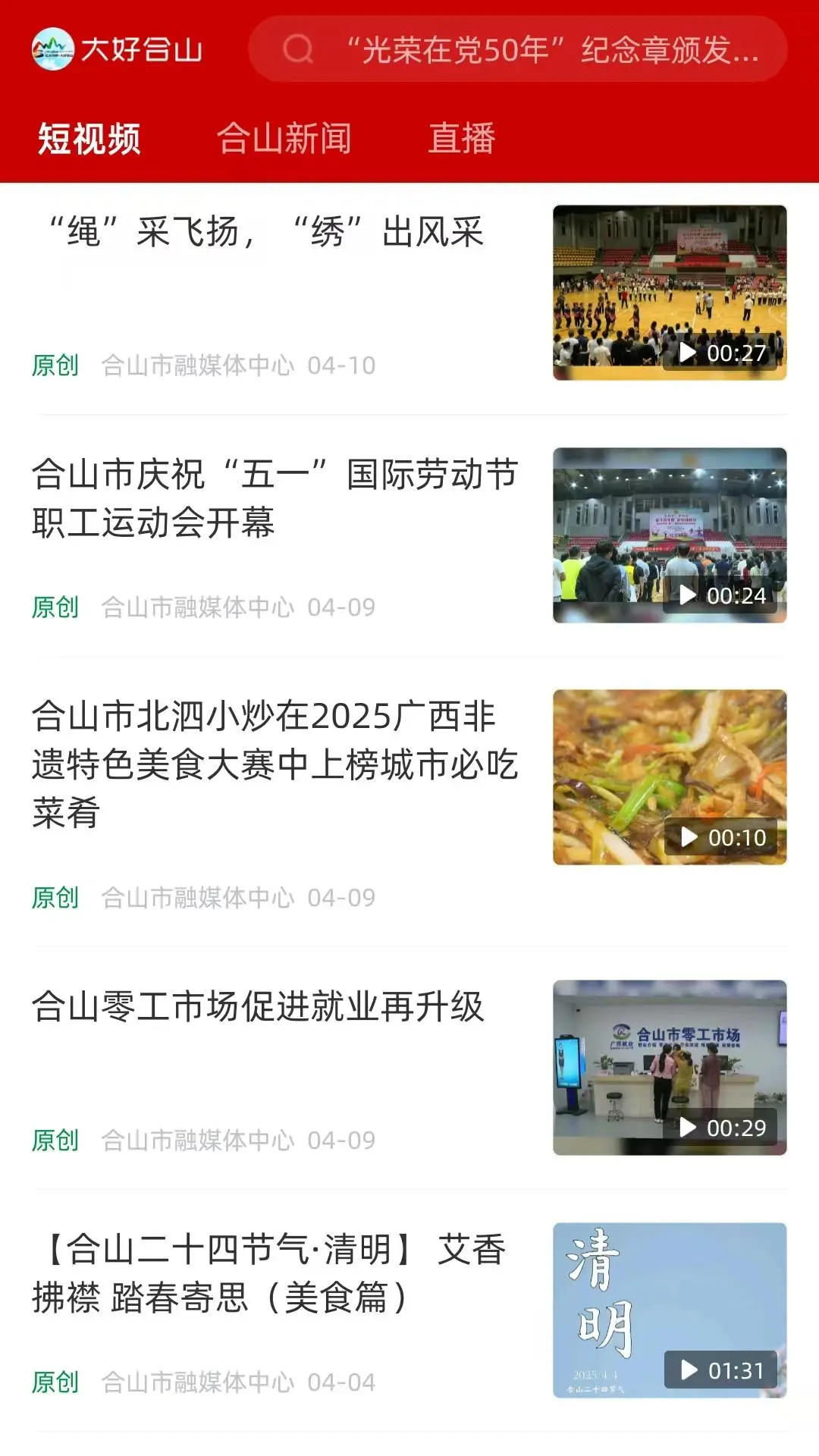Screen dimensions: 819x1456
Task: Click the 原创 label on the 零工市场 item
Action: tap(56, 1137)
